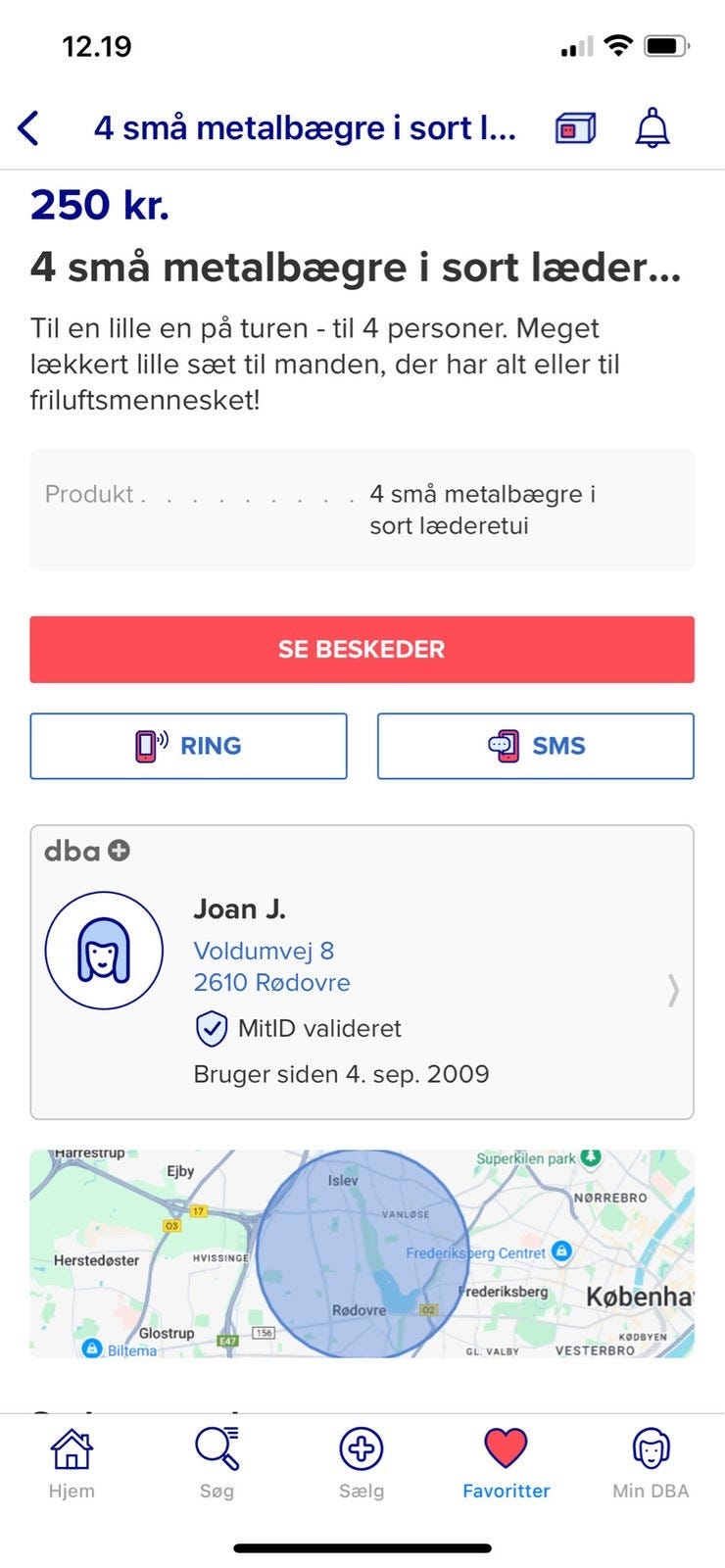Collapse the product details box
The height and width of the screenshot is (1568, 725).
(x=362, y=508)
